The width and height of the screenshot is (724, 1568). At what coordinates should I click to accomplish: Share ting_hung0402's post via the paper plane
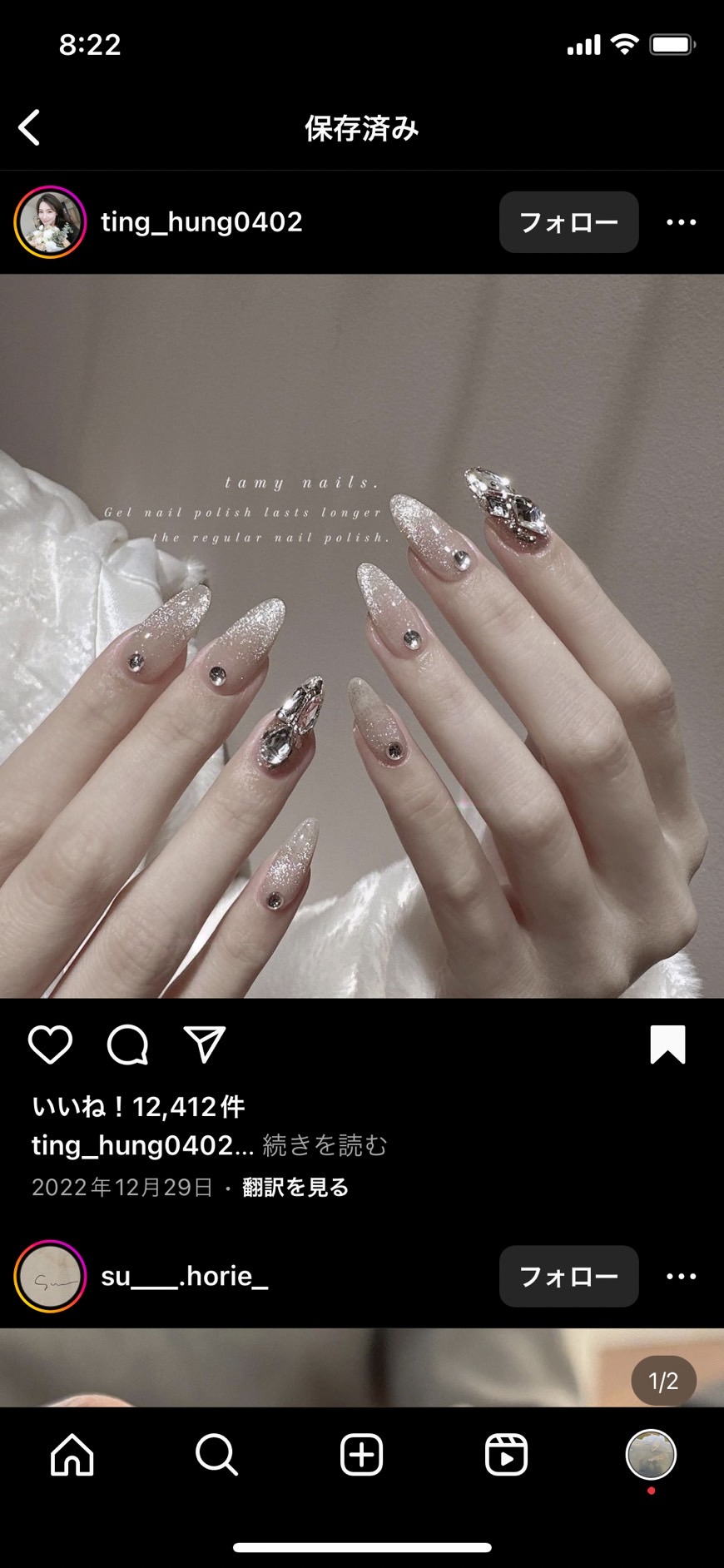[204, 1045]
